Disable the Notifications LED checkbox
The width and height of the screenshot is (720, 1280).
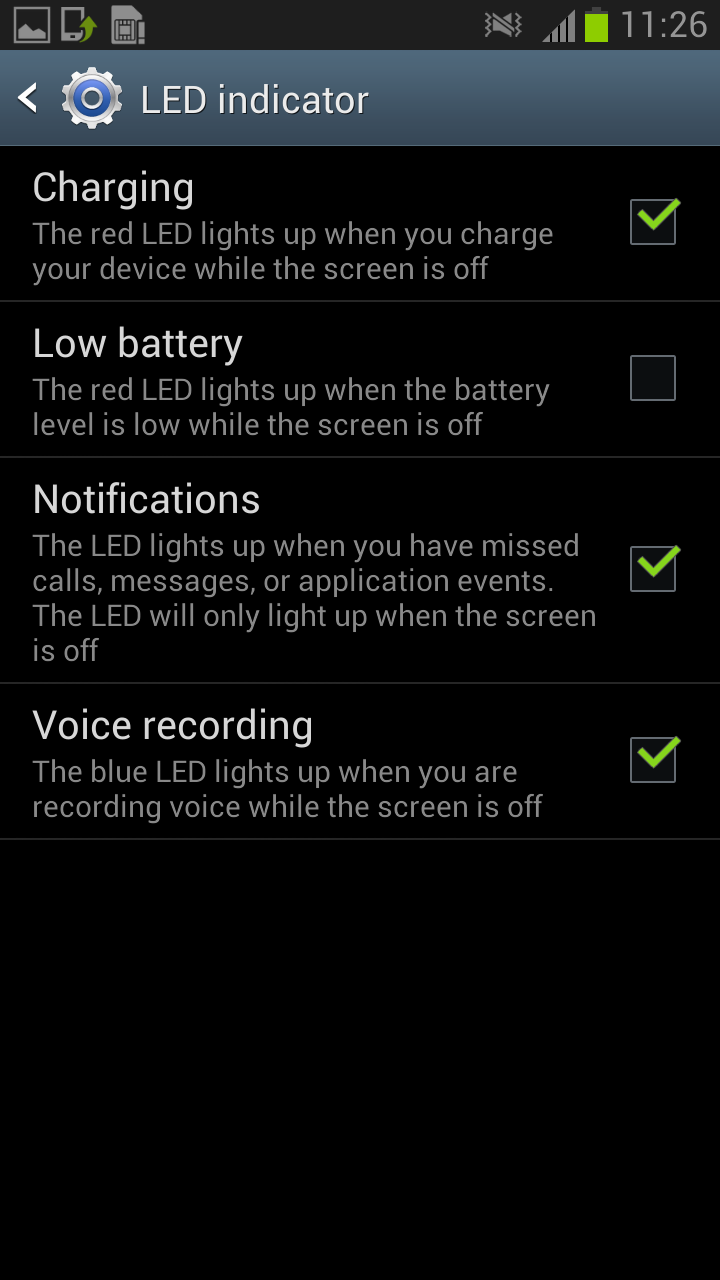point(653,568)
